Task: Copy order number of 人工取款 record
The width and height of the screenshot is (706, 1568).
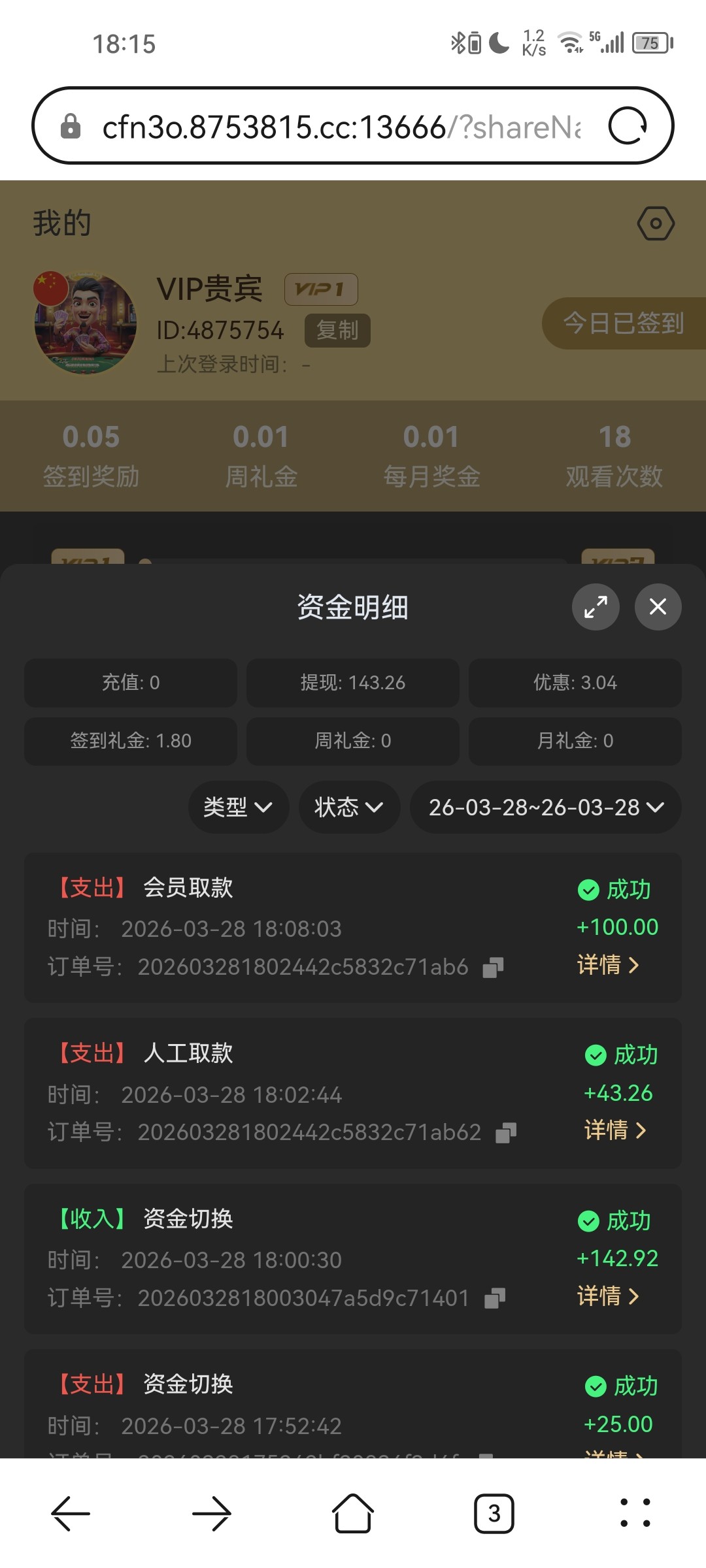Action: tap(506, 1133)
